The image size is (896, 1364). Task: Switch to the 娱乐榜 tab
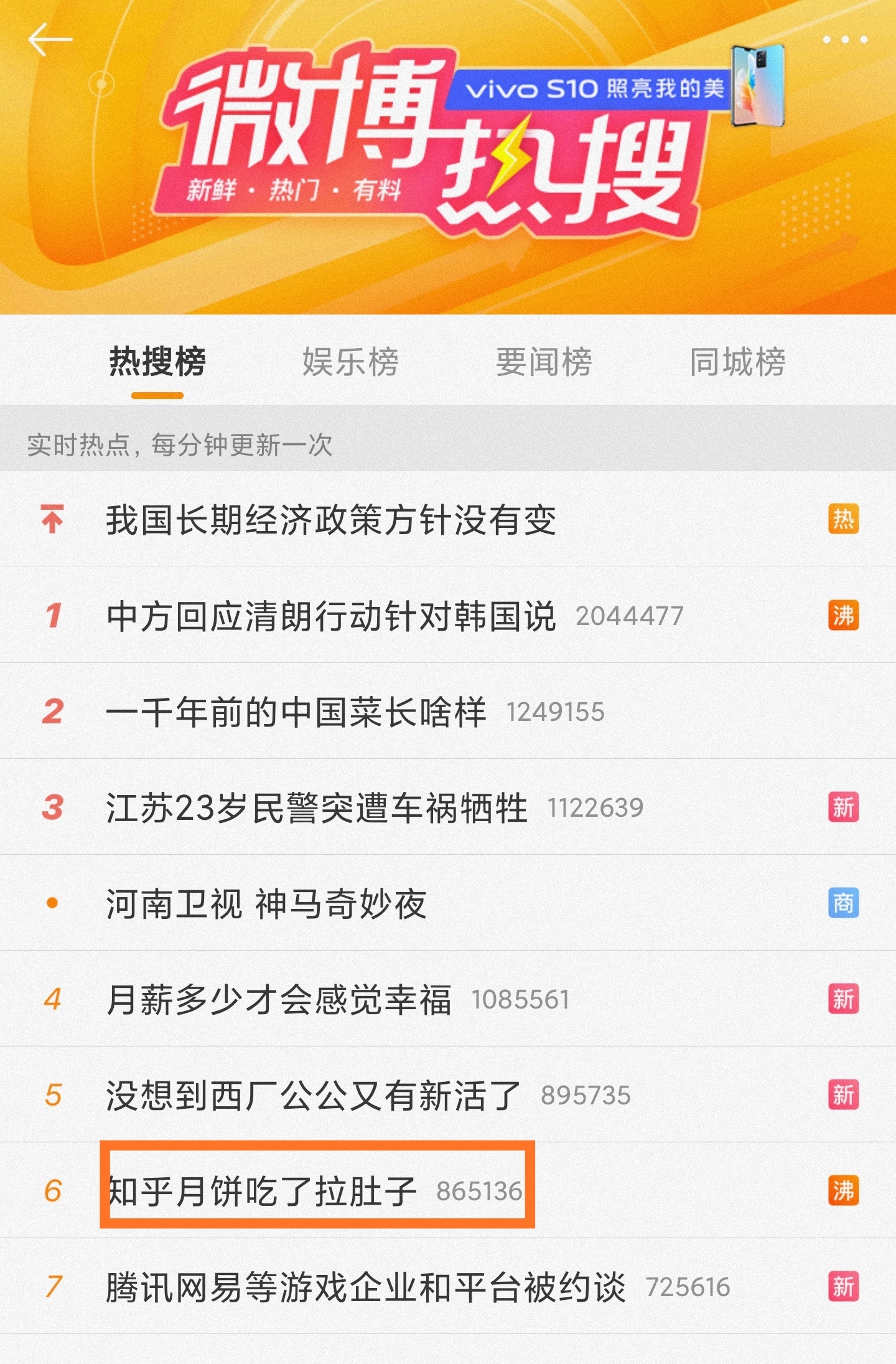[350, 362]
